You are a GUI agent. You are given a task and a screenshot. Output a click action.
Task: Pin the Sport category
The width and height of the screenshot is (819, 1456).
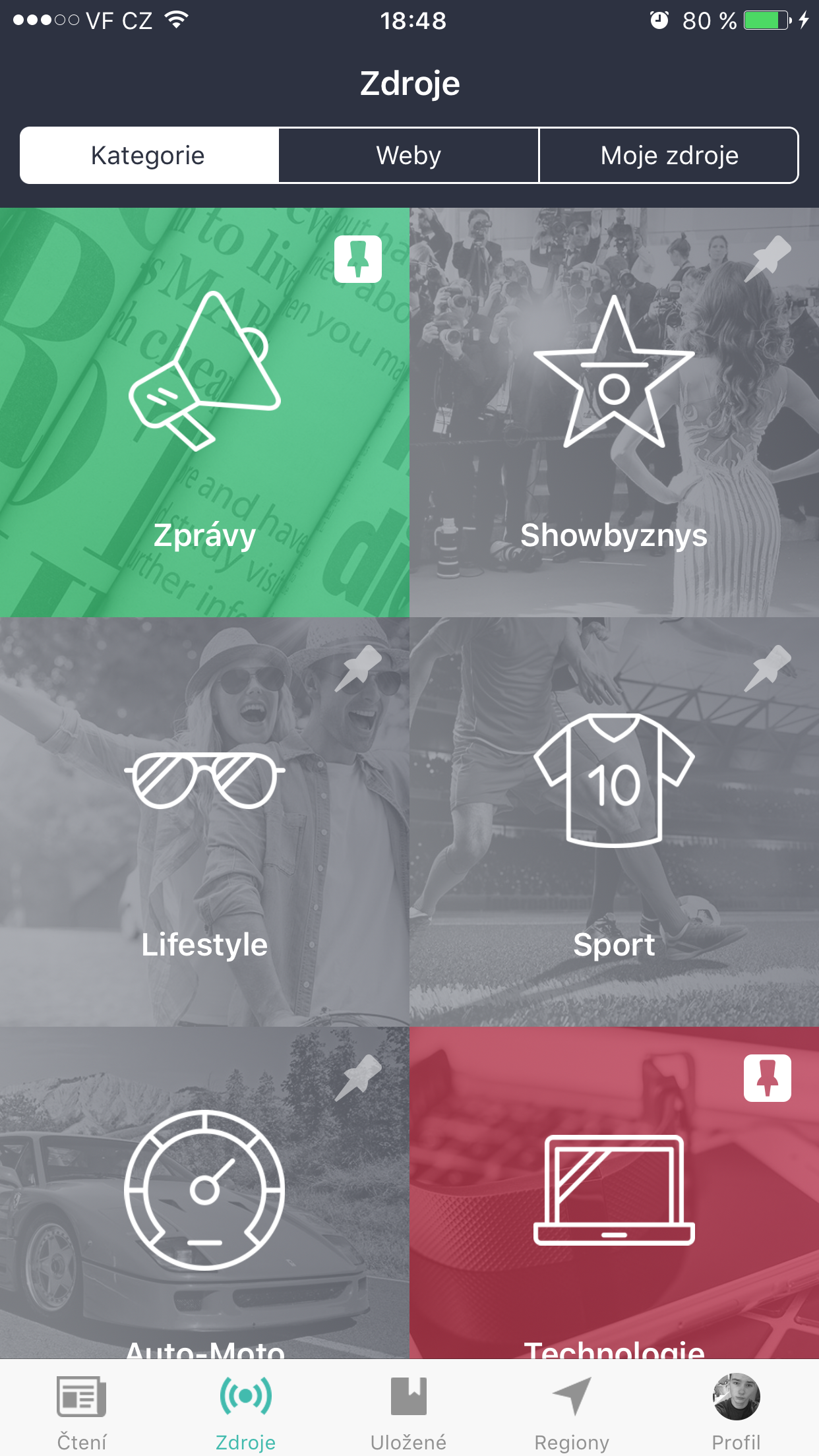768,669
